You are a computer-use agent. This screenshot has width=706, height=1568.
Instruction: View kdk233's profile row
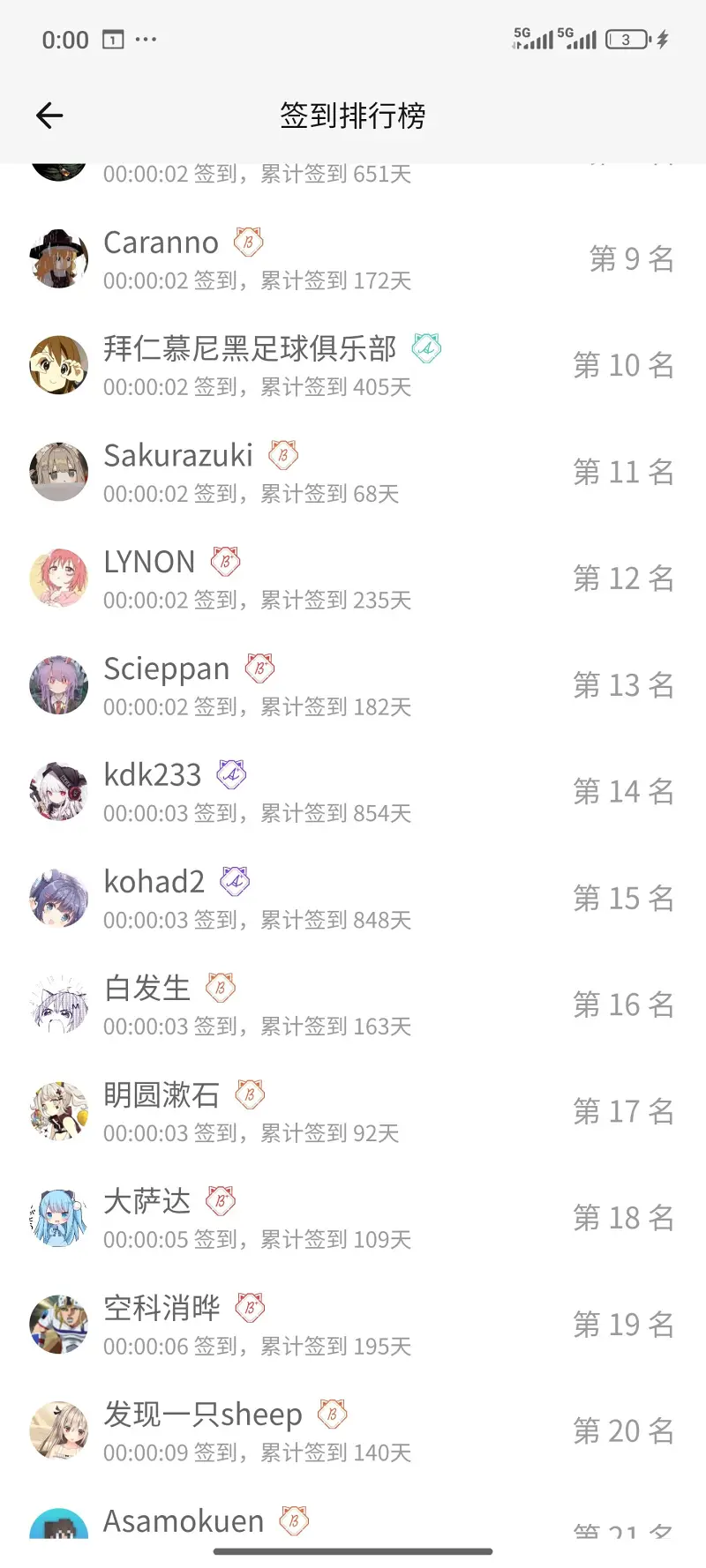click(x=353, y=792)
